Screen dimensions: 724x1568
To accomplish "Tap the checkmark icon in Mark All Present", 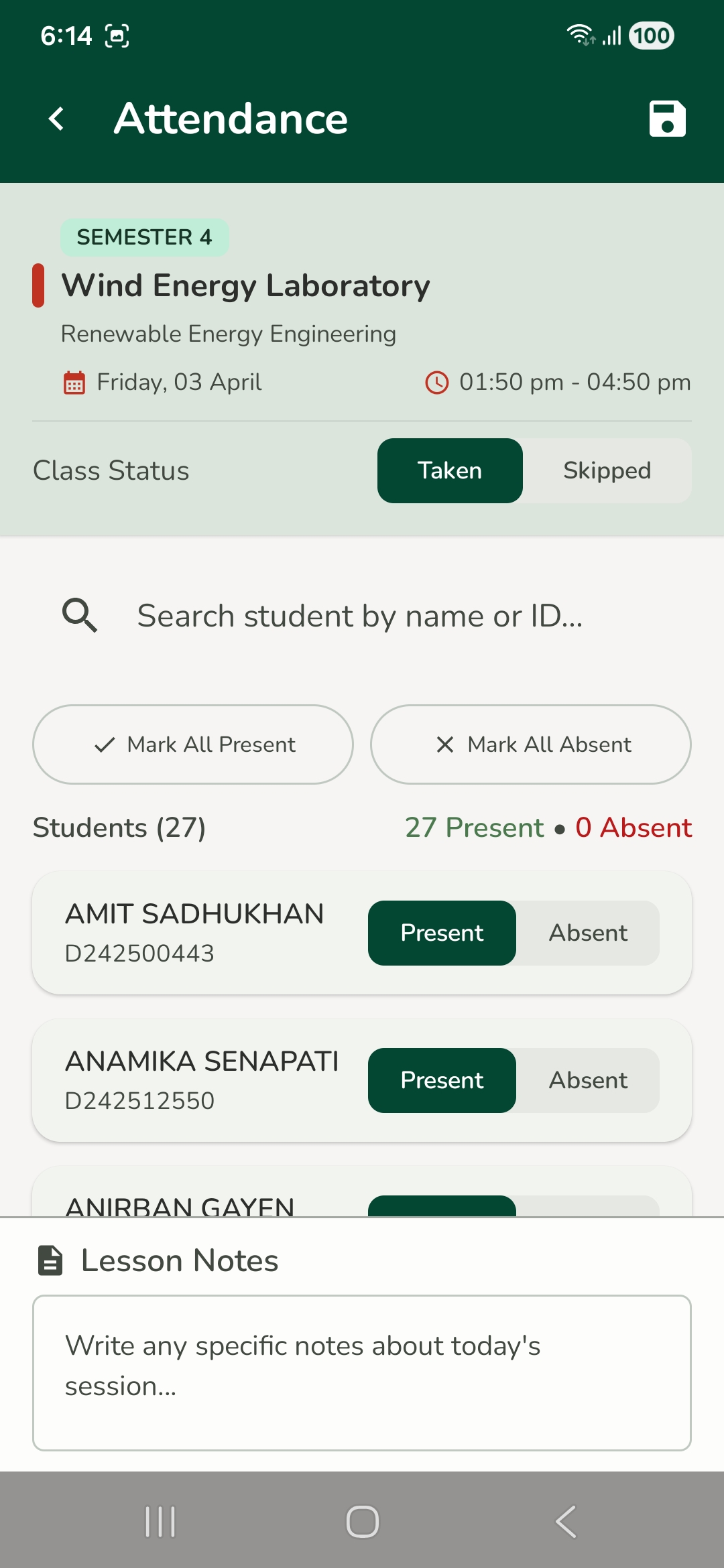I will tap(104, 744).
